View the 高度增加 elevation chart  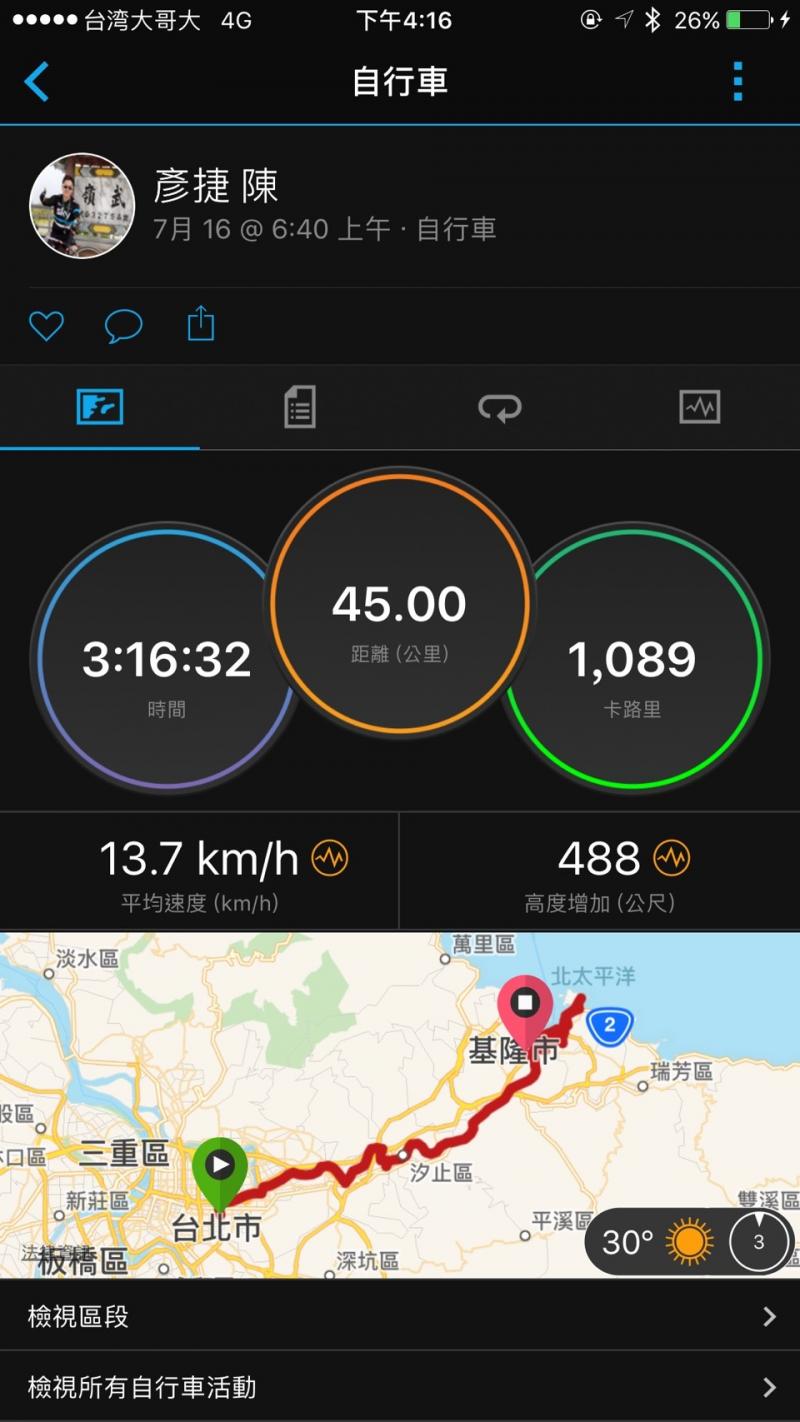click(672, 858)
